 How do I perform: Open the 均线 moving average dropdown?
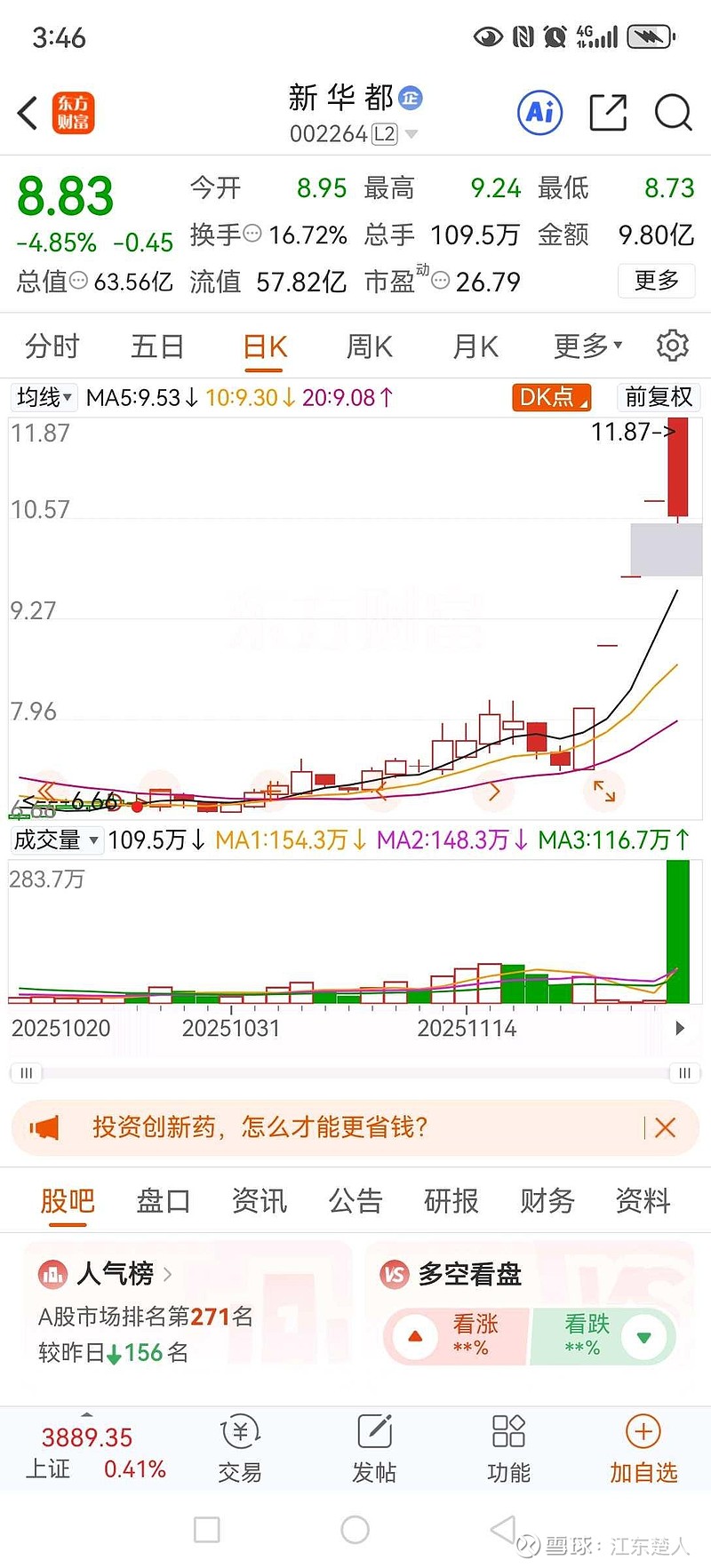pos(44,397)
